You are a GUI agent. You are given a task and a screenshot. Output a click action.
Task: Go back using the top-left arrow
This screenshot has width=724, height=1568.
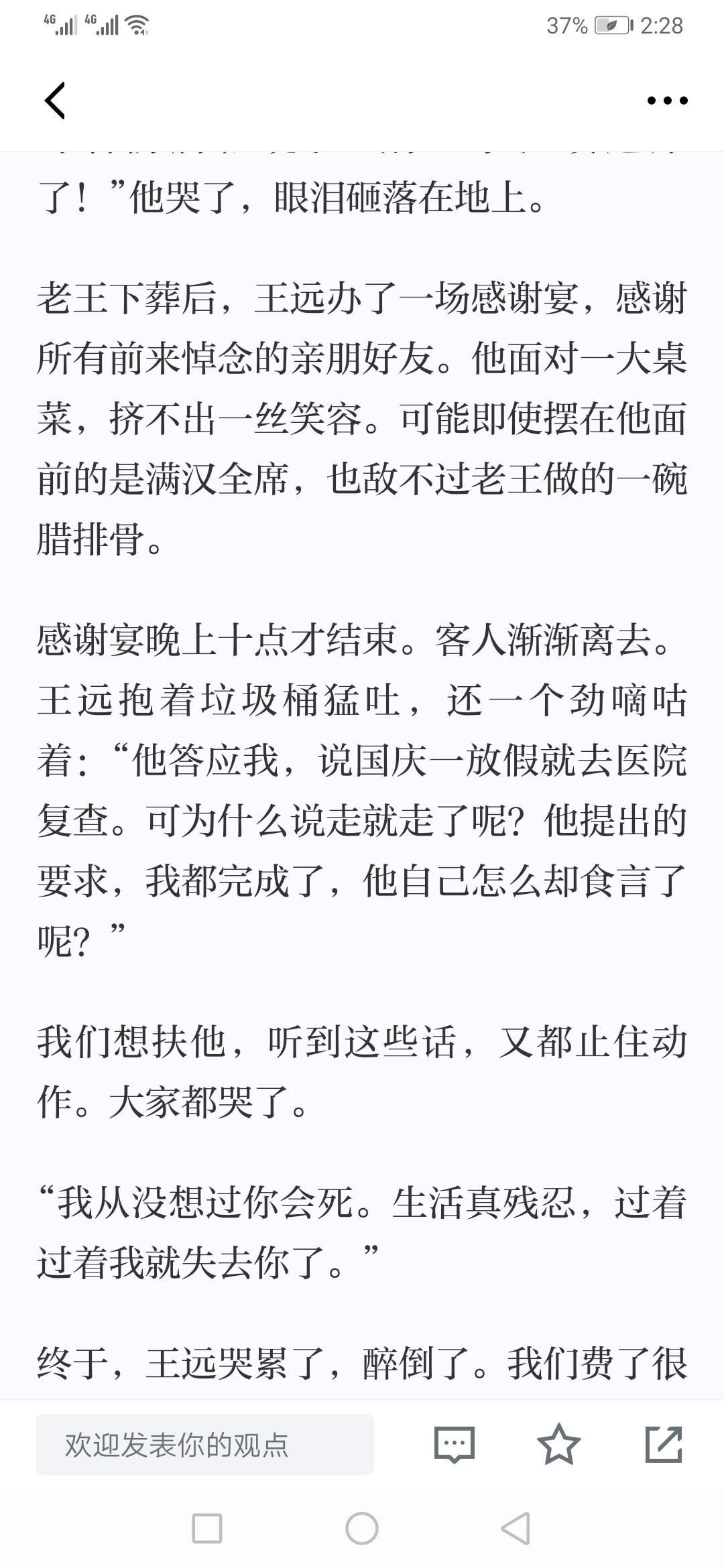click(55, 101)
